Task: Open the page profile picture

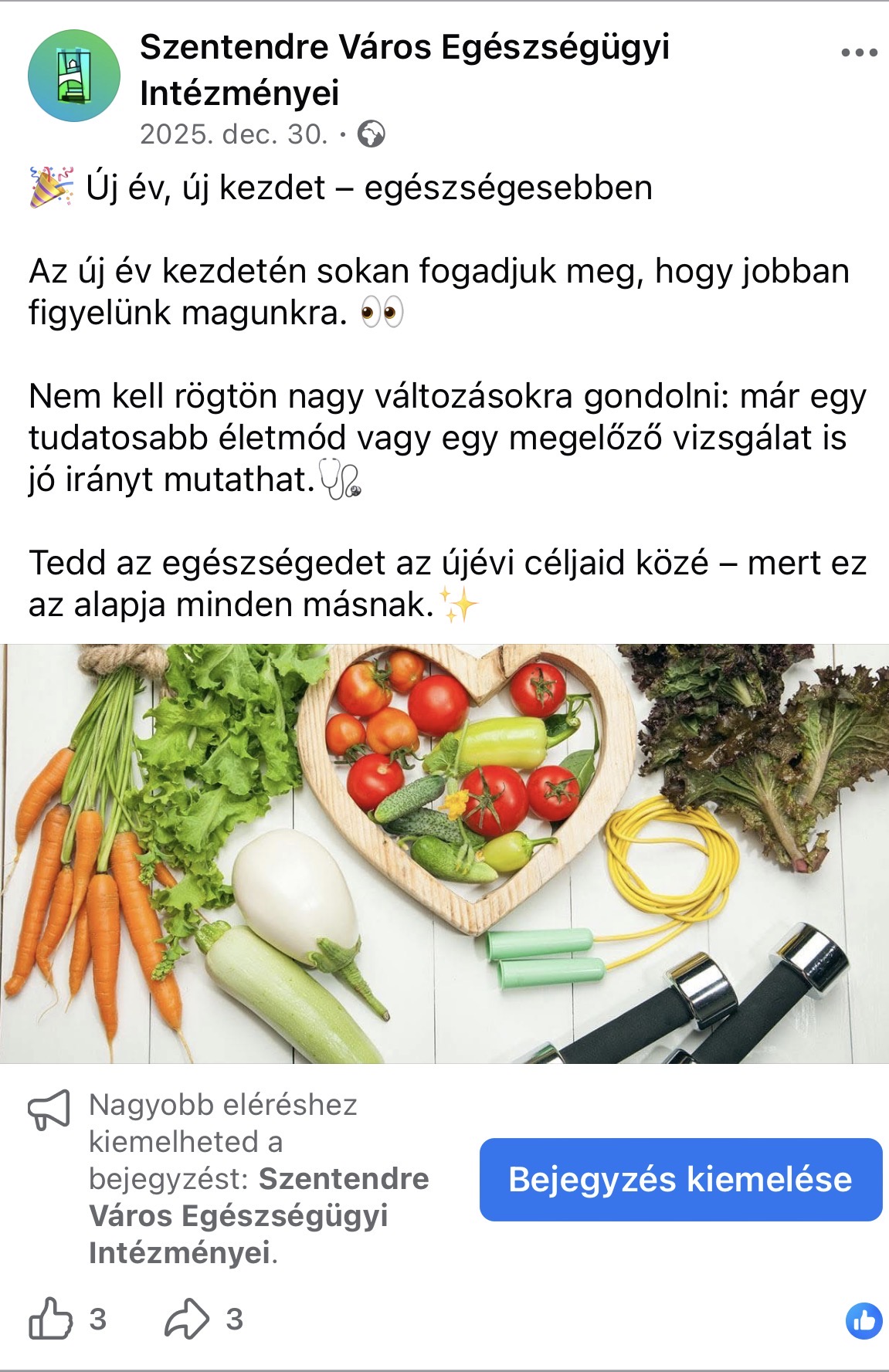Action: pyautogui.click(x=75, y=75)
